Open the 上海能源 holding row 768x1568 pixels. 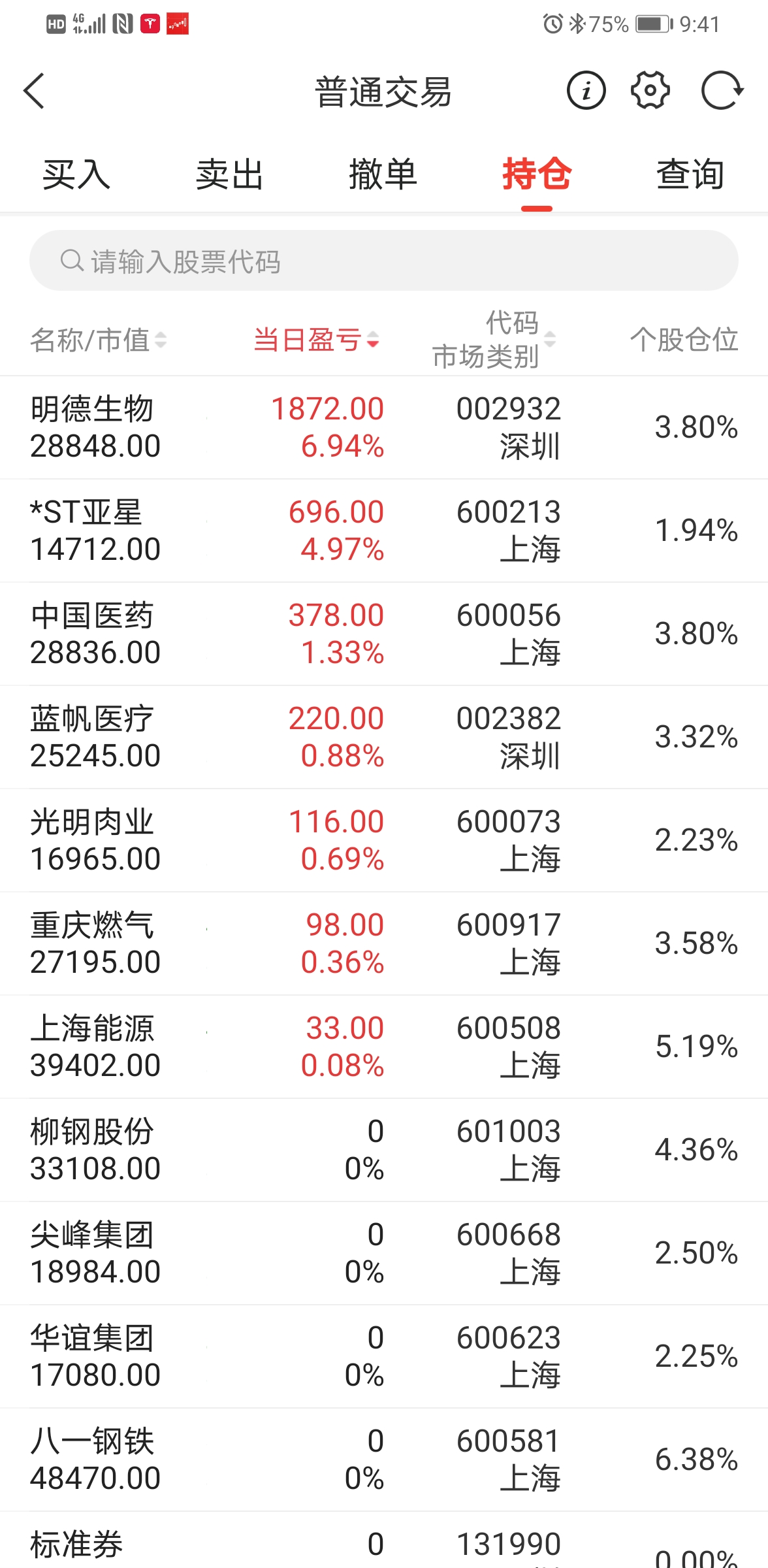coord(383,1047)
